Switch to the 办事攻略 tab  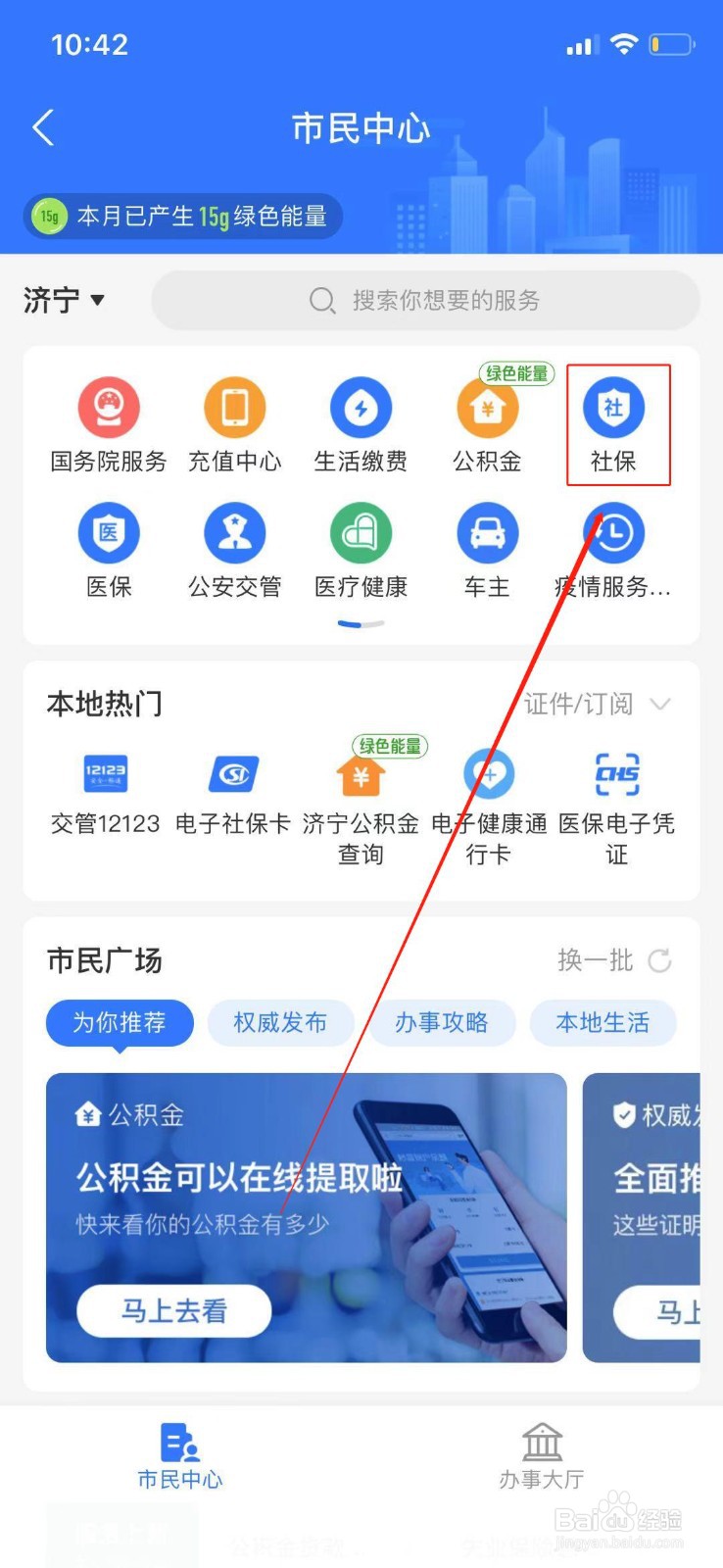(x=443, y=1022)
